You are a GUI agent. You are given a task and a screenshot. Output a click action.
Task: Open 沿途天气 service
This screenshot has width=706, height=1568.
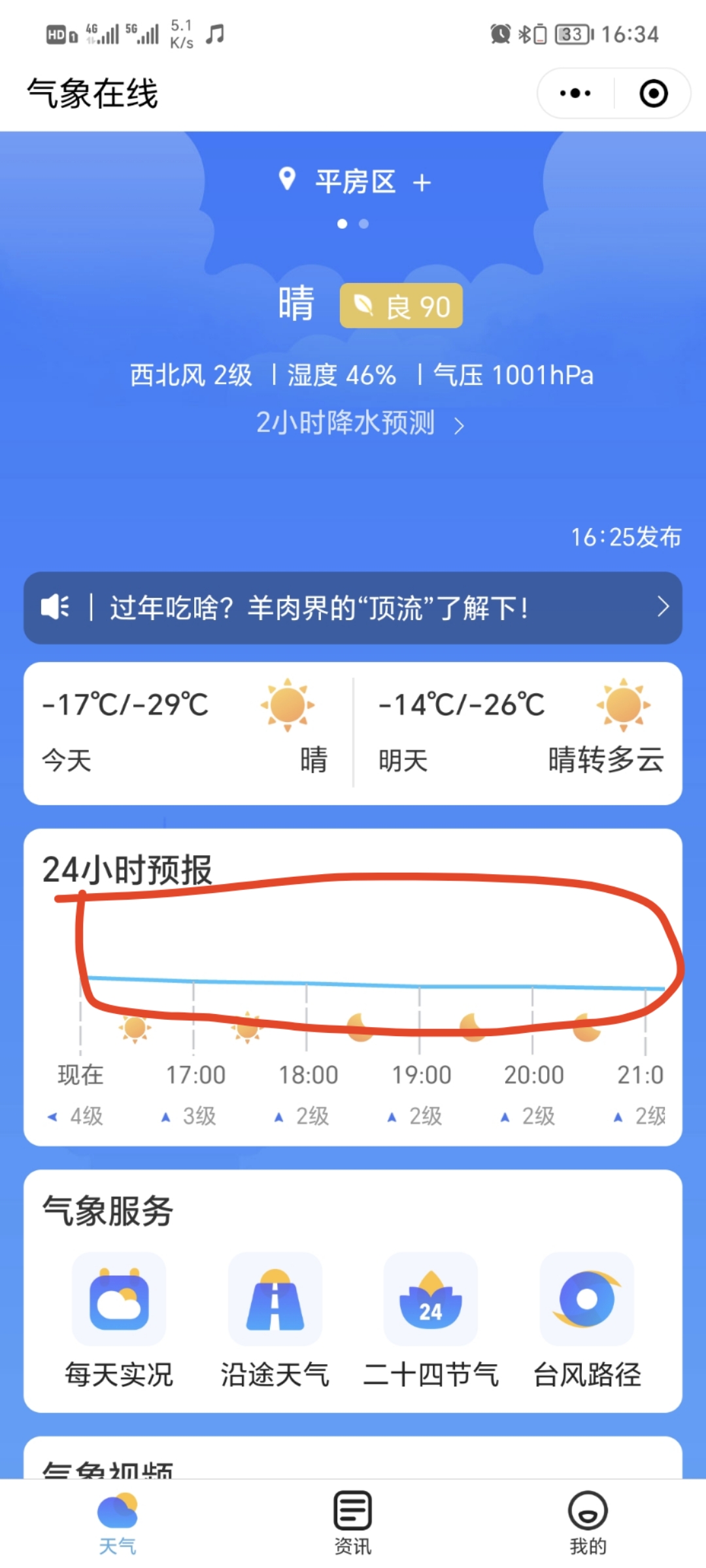(275, 1320)
